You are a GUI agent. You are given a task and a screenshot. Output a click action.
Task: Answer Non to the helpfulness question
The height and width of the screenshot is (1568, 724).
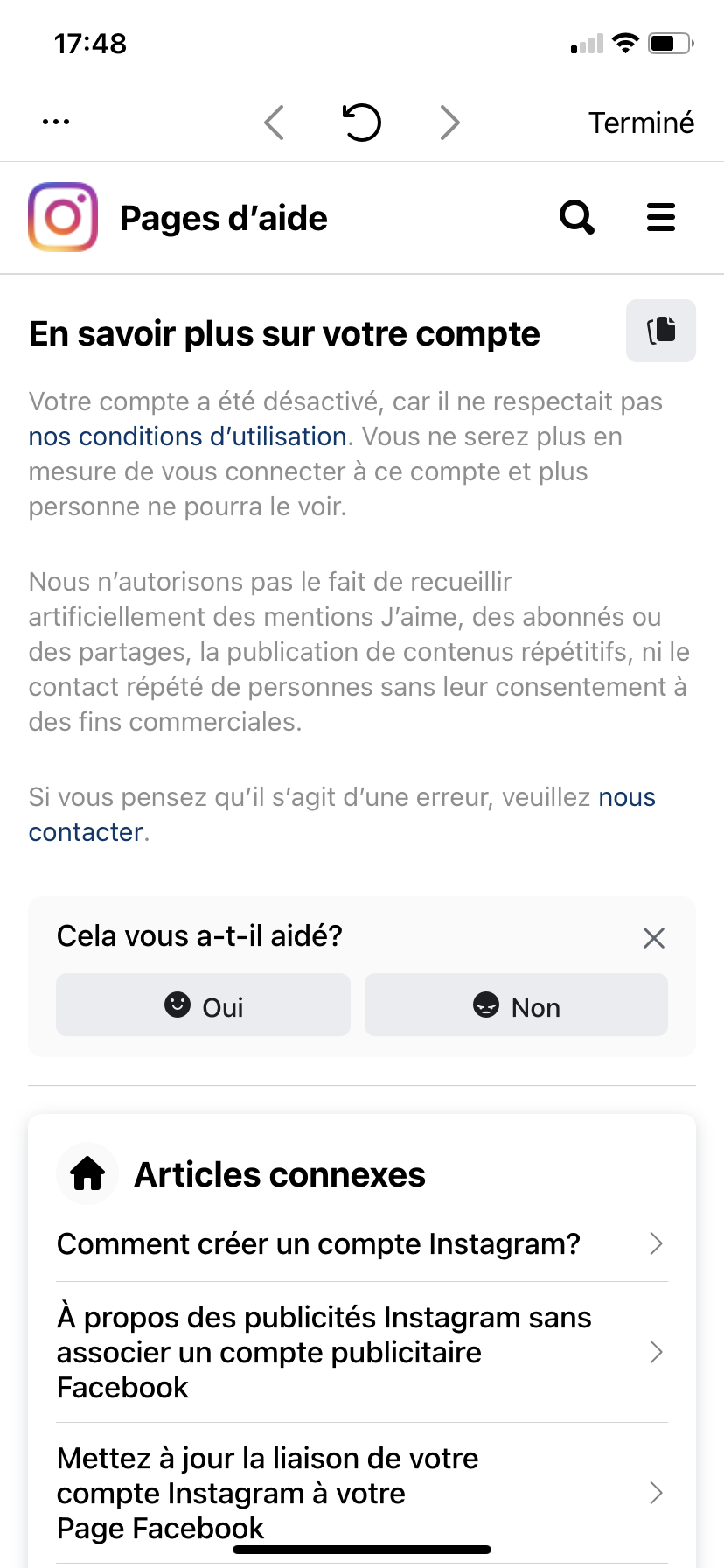tap(516, 1005)
